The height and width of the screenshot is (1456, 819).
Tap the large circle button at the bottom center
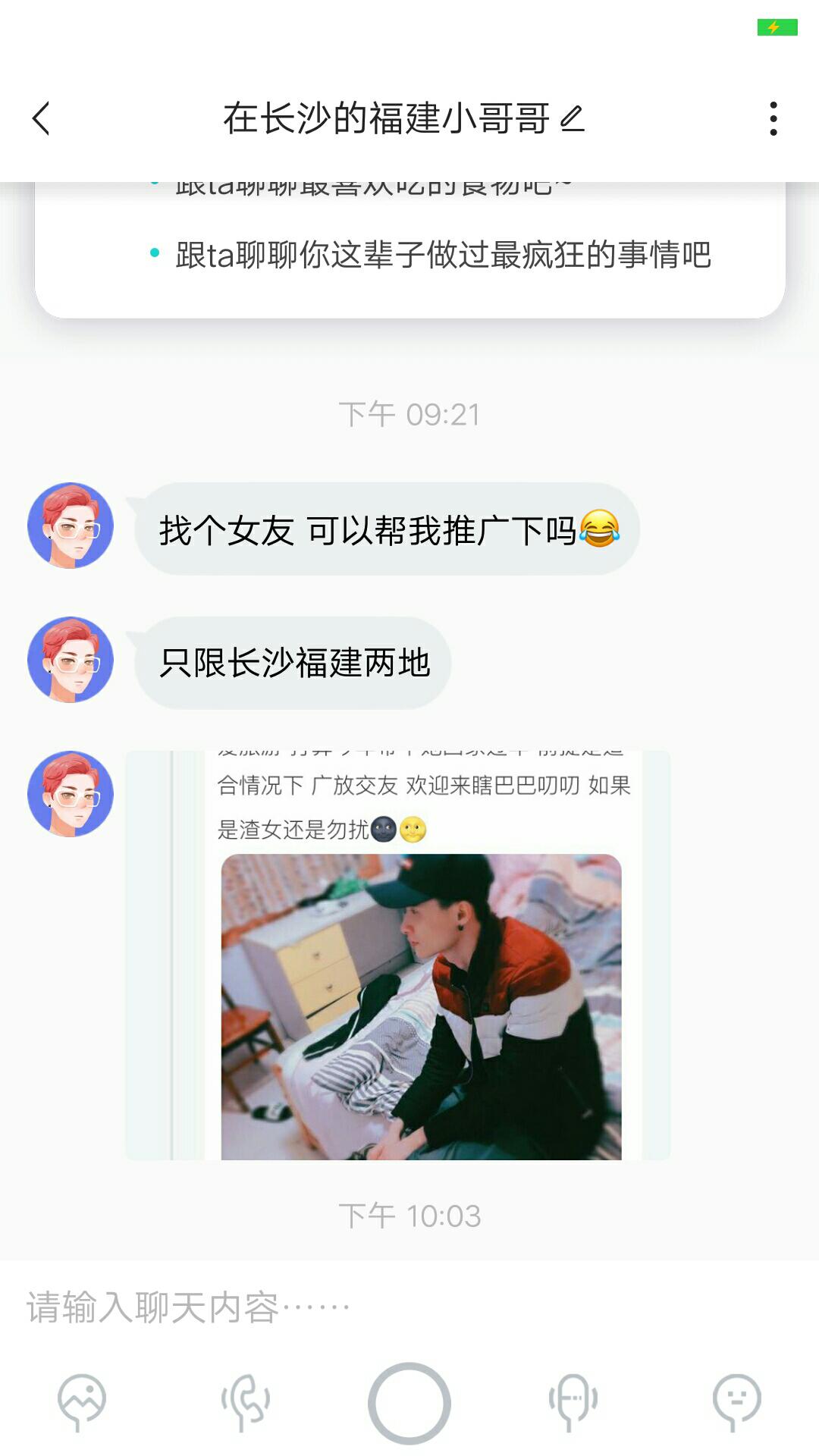click(x=409, y=1403)
